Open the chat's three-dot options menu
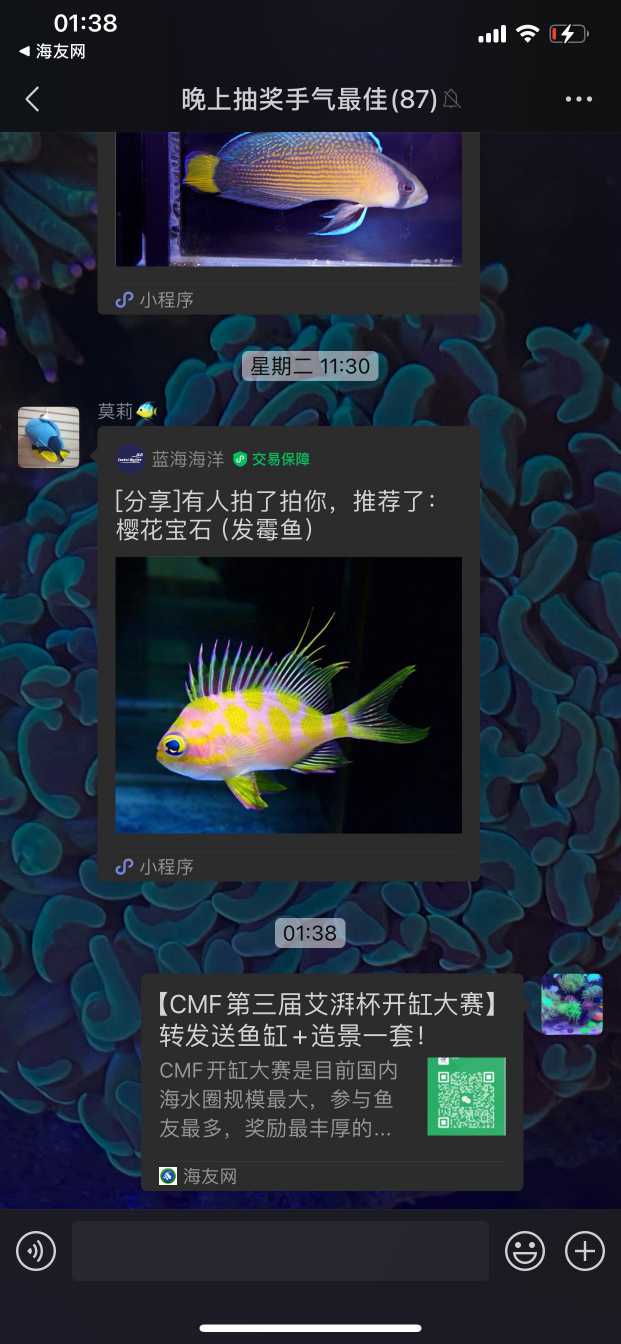Viewport: 621px width, 1344px height. tap(579, 99)
